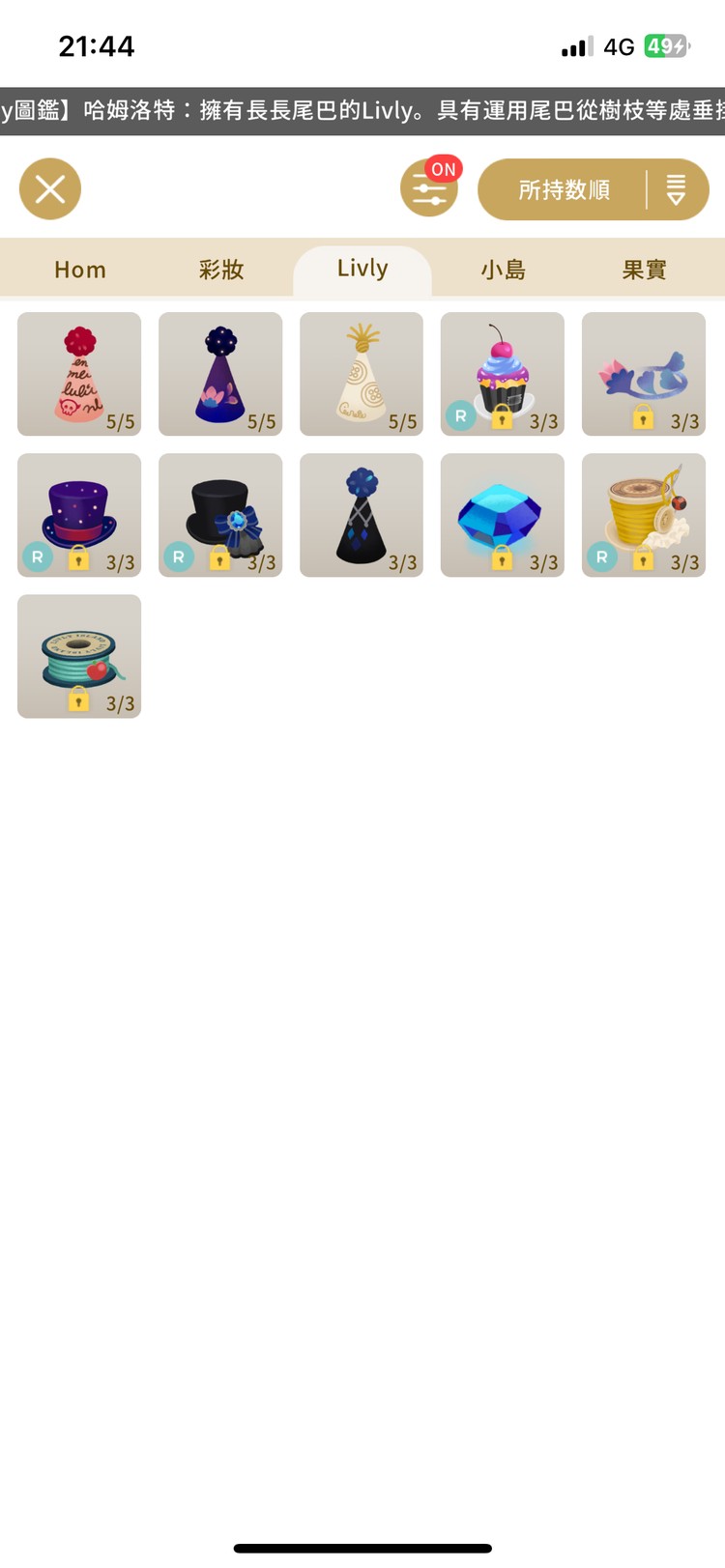
Task: Choose the cream party hat with gold tassel
Action: (362, 374)
